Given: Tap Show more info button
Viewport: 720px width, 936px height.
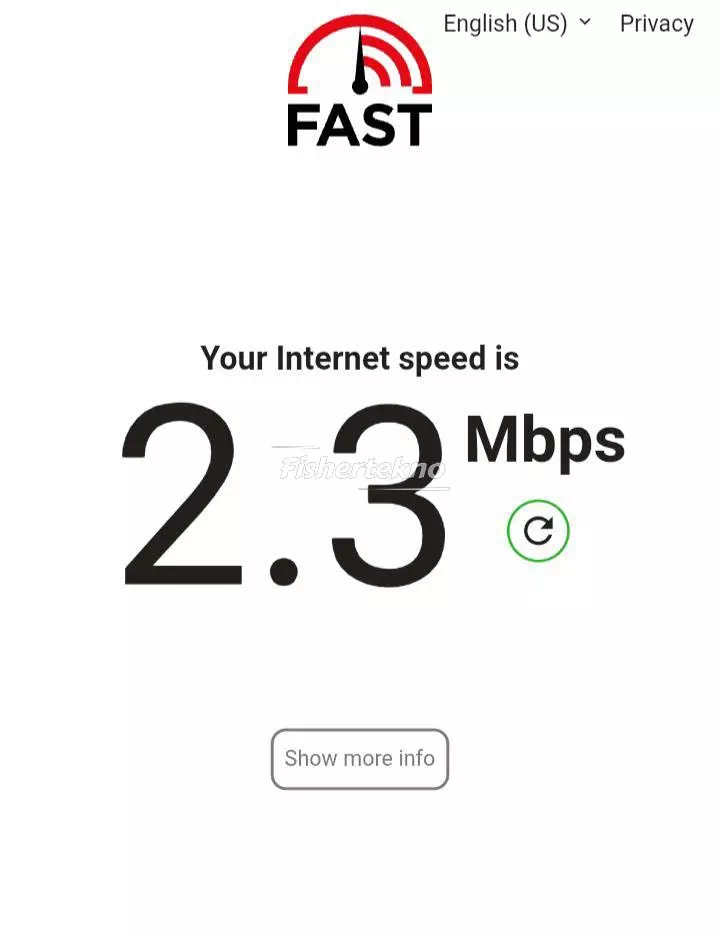Looking at the screenshot, I should point(360,759).
